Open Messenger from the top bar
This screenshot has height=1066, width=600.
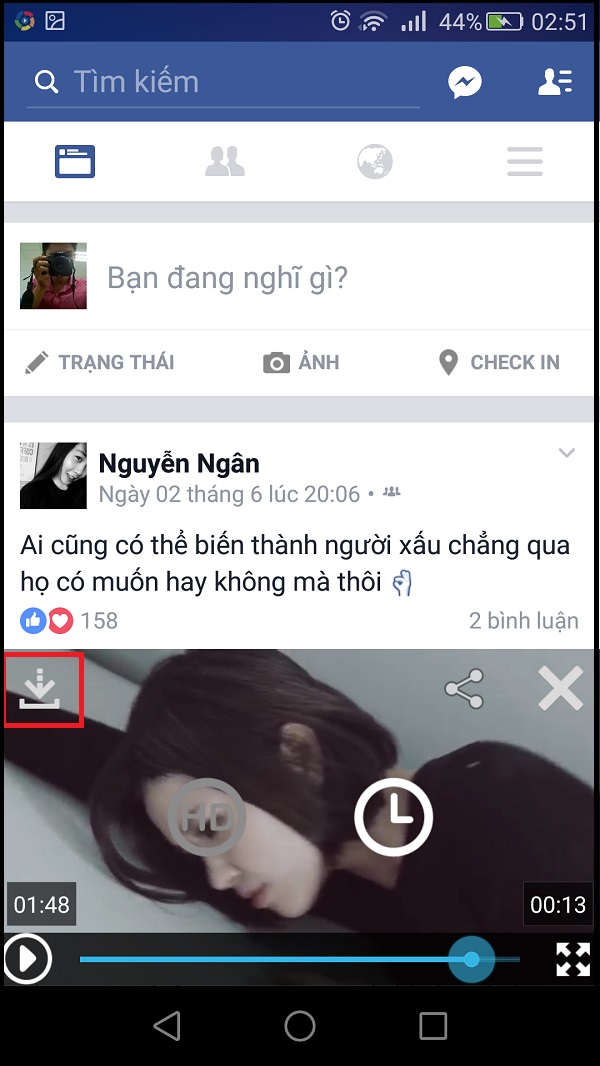[465, 82]
